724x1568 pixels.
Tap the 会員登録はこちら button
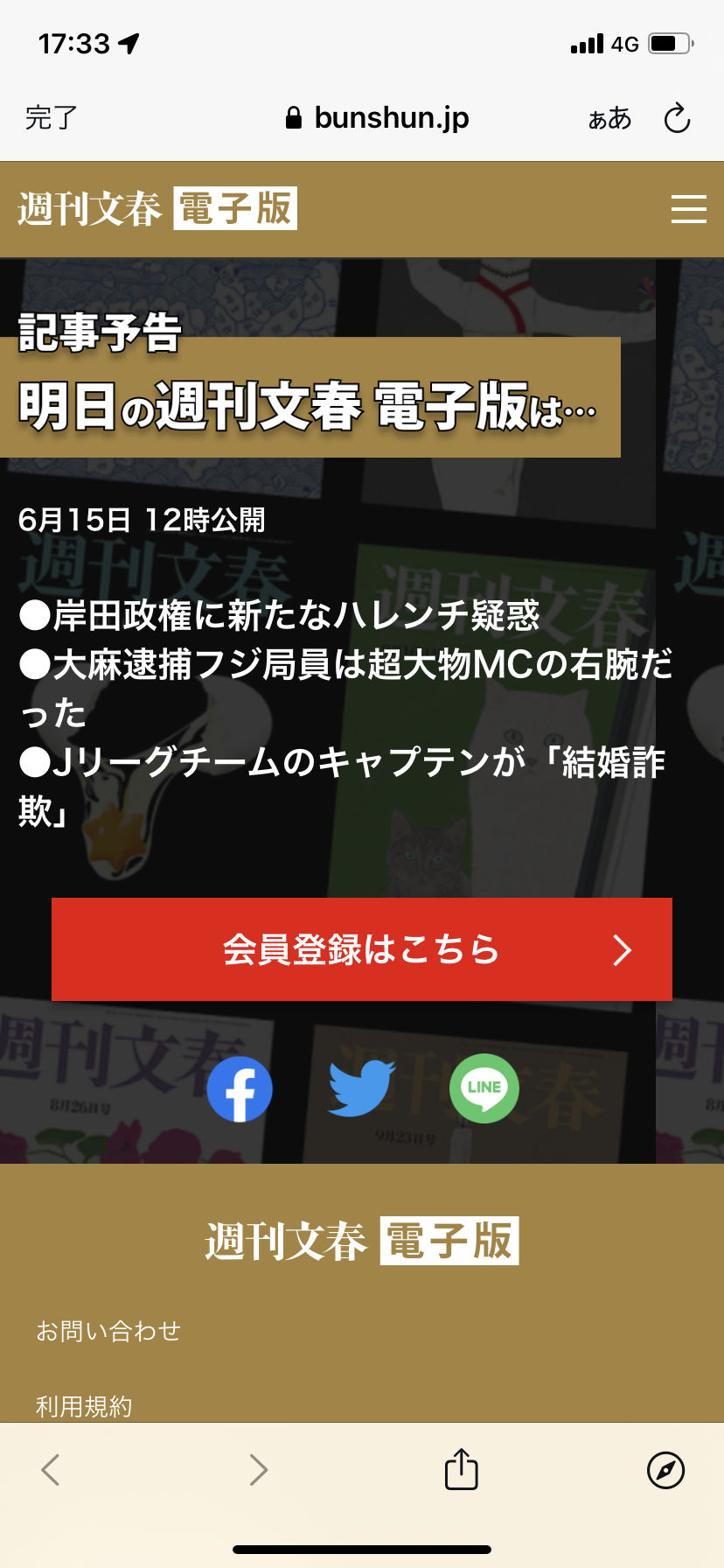click(362, 949)
